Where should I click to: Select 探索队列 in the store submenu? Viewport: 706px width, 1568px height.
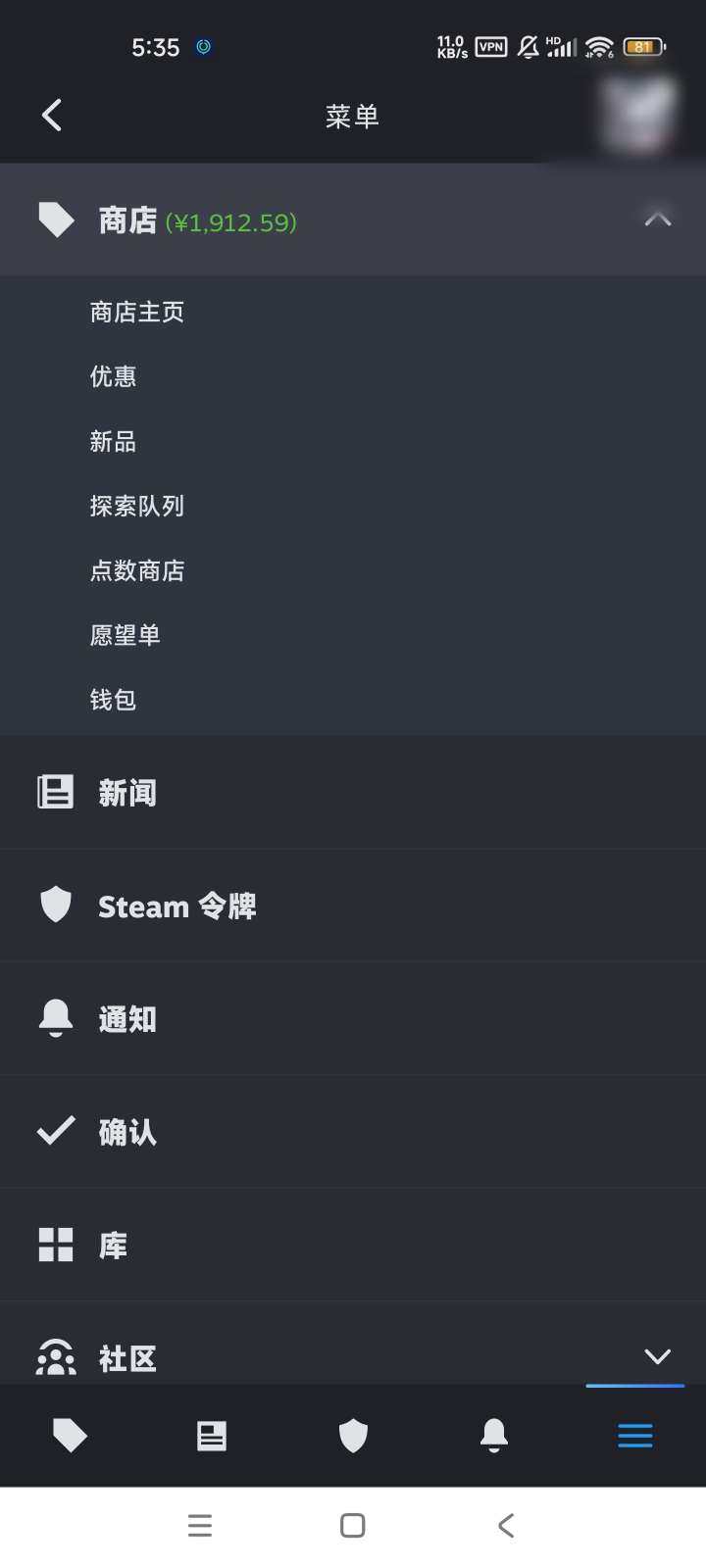[136, 506]
